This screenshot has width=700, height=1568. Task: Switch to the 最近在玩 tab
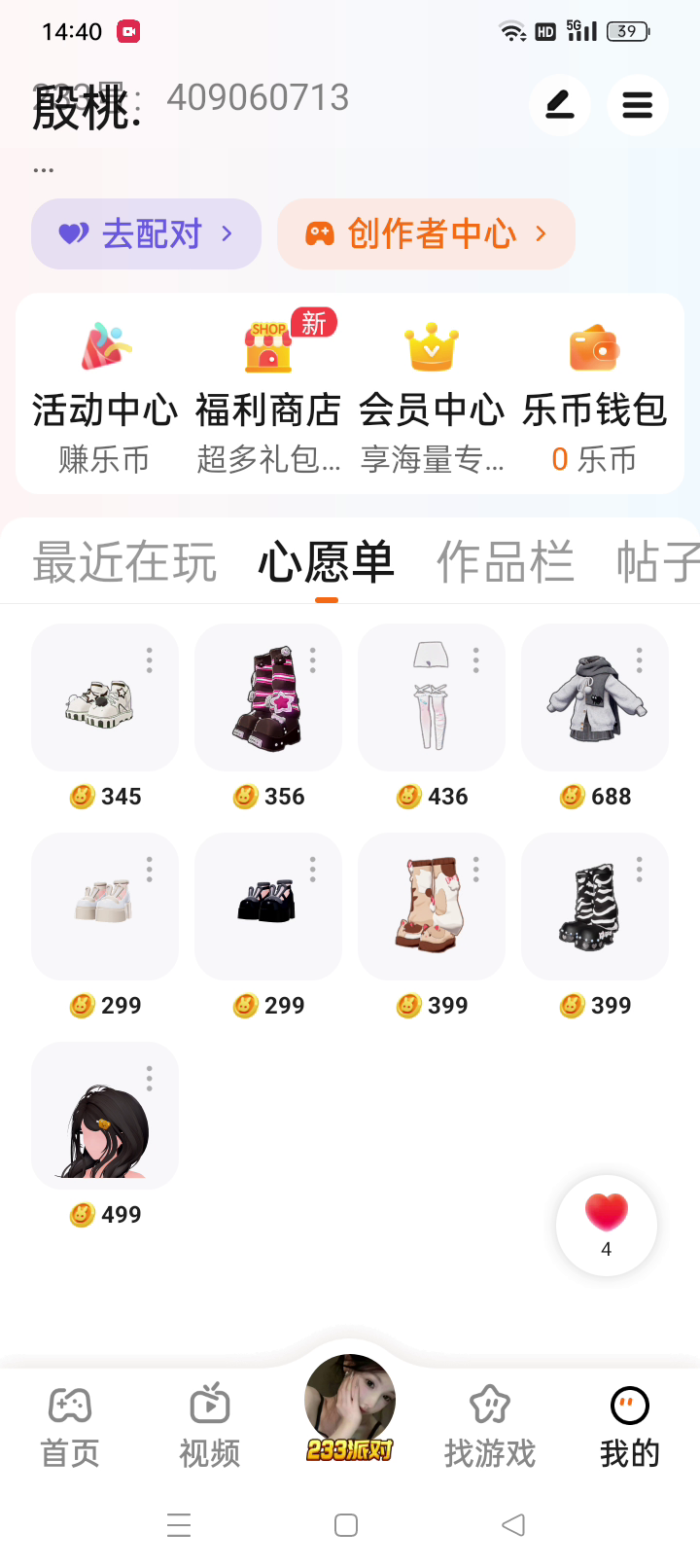(x=124, y=562)
